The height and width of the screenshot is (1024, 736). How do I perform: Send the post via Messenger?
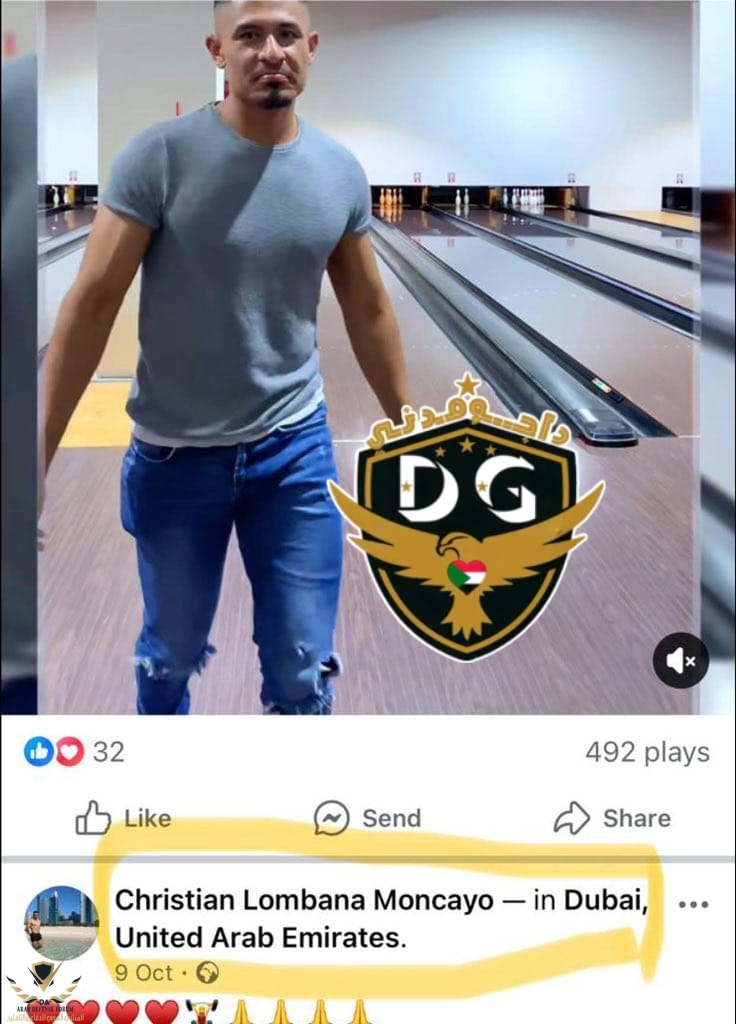point(367,819)
